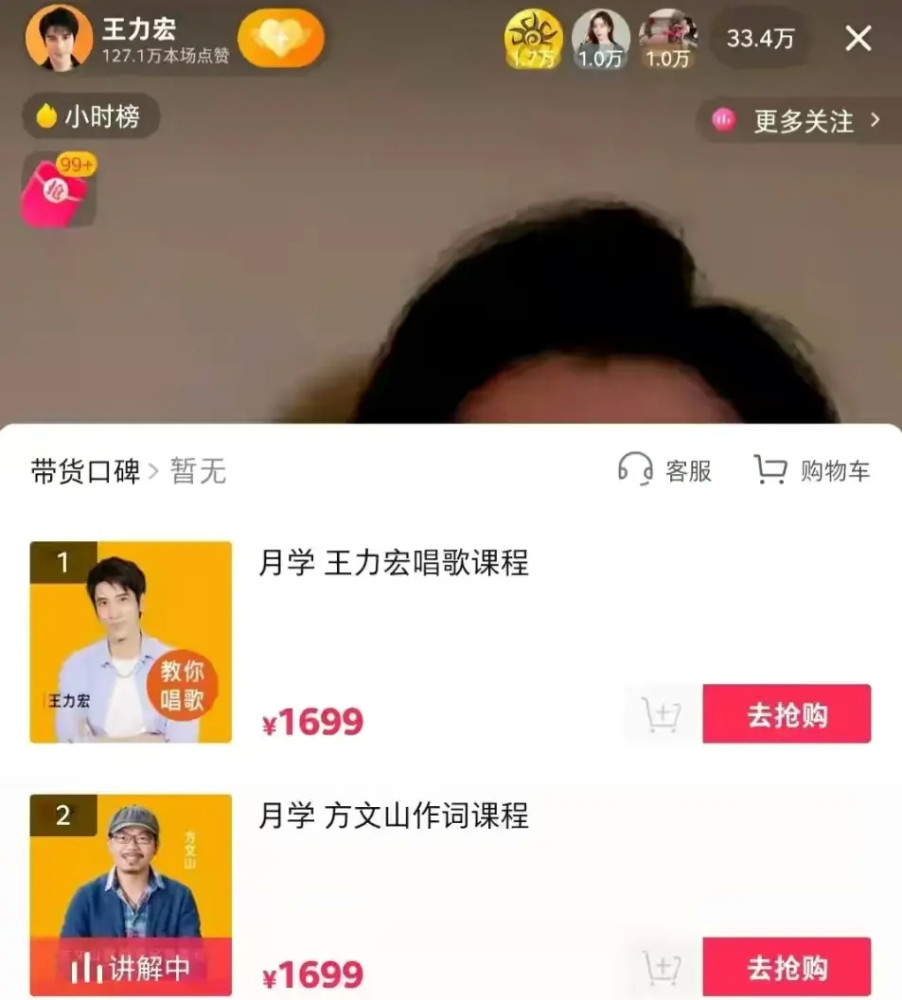Tap the gift heart icon beside 王力宏
Image resolution: width=902 pixels, height=1000 pixels.
(x=281, y=37)
